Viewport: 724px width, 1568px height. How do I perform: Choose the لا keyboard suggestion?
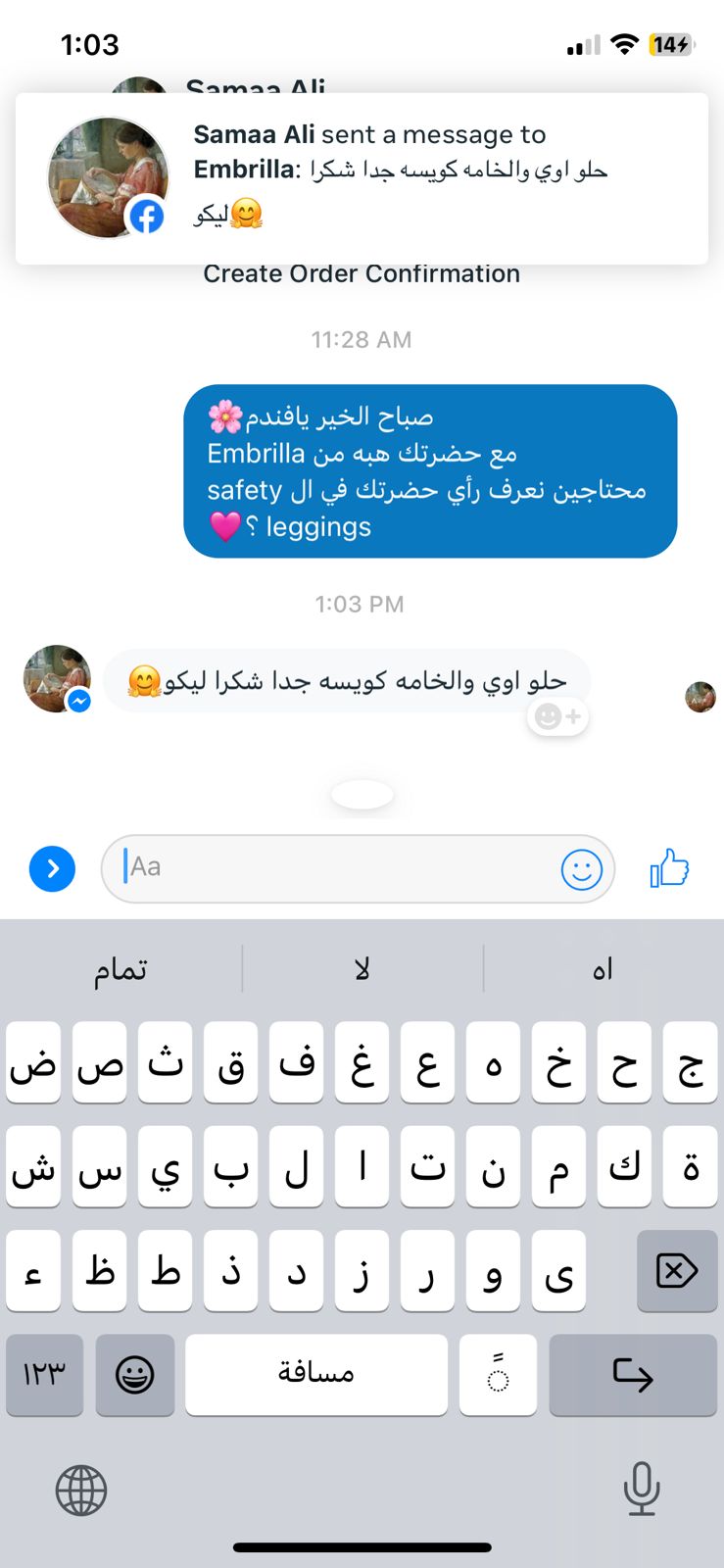point(362,969)
